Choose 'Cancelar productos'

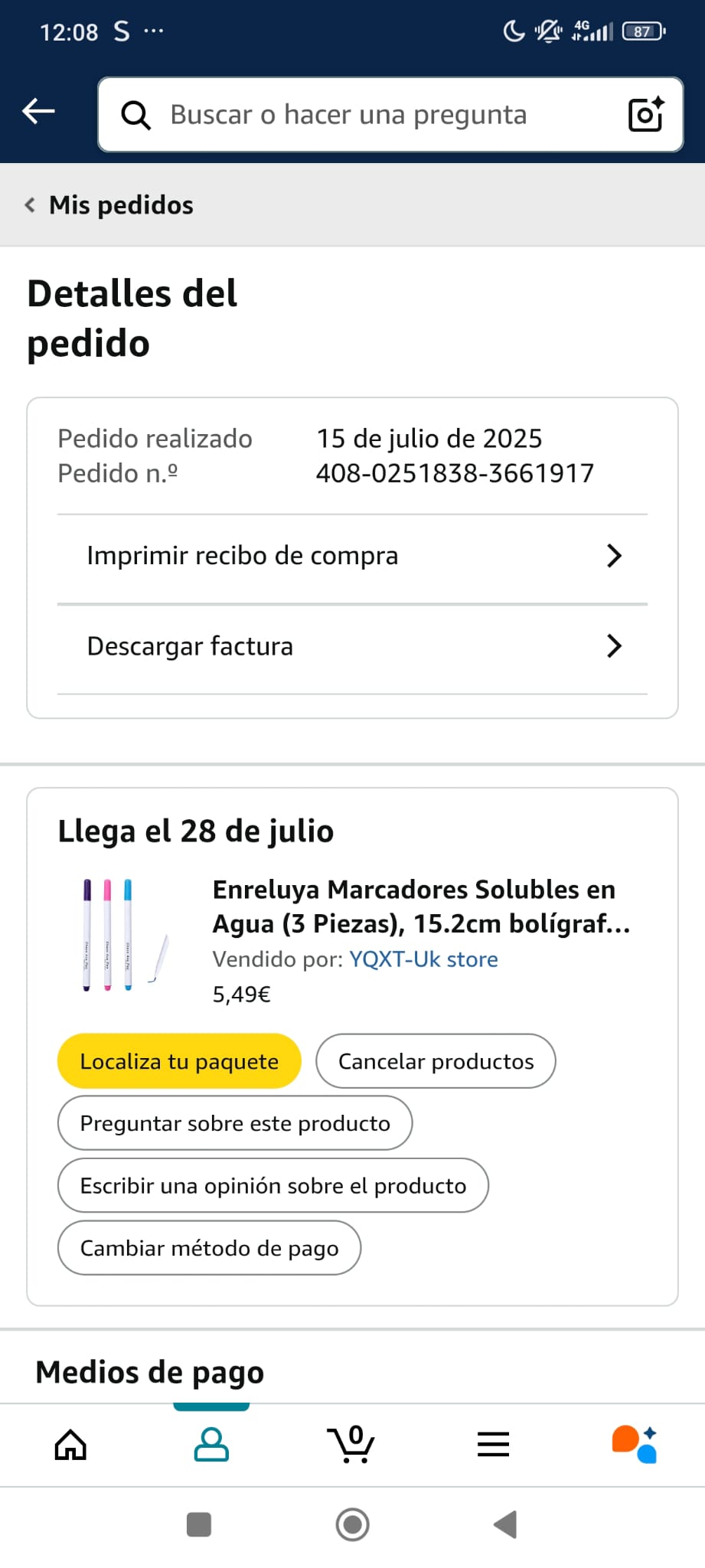tap(436, 1061)
